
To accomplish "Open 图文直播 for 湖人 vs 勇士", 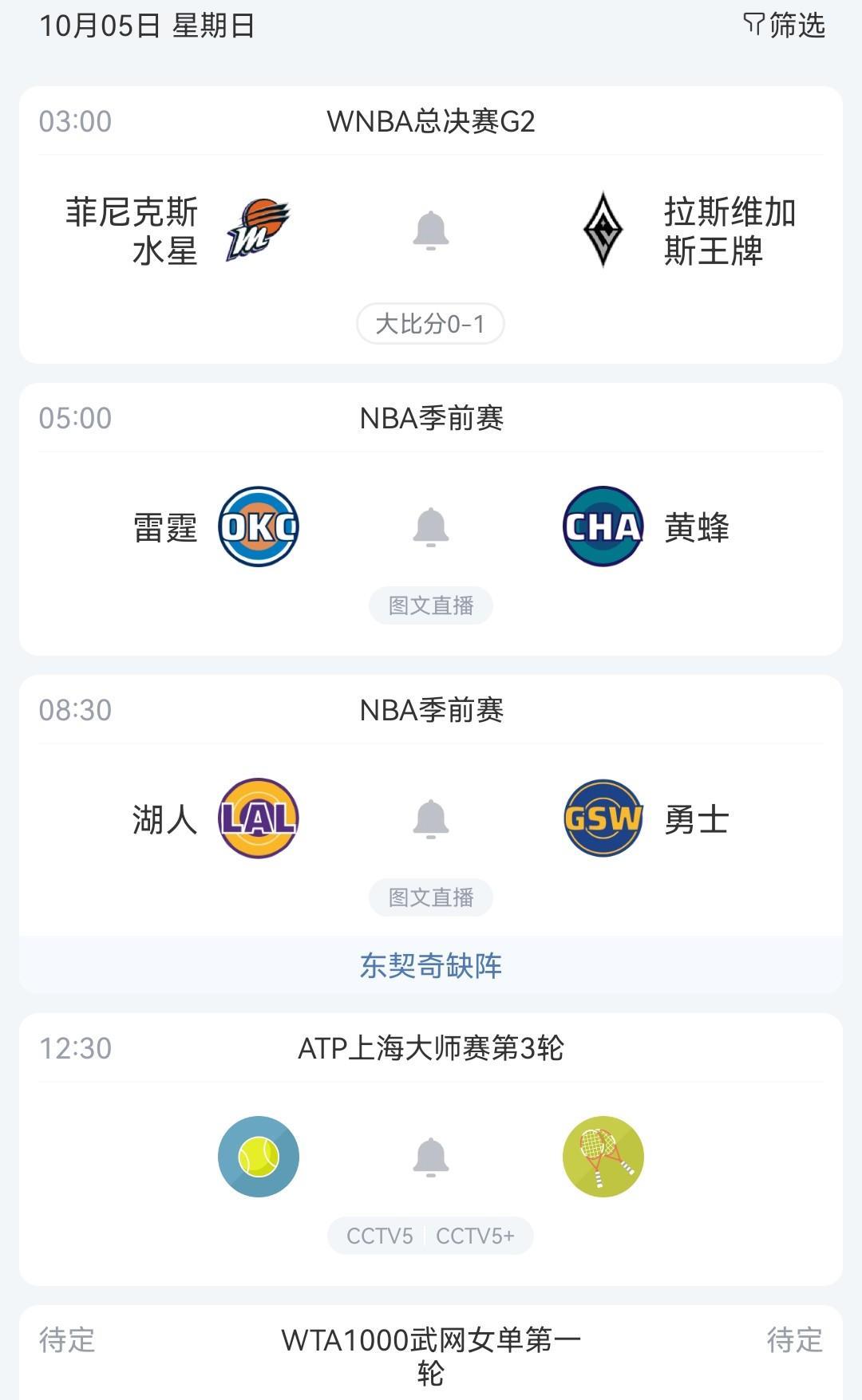I will (x=430, y=898).
